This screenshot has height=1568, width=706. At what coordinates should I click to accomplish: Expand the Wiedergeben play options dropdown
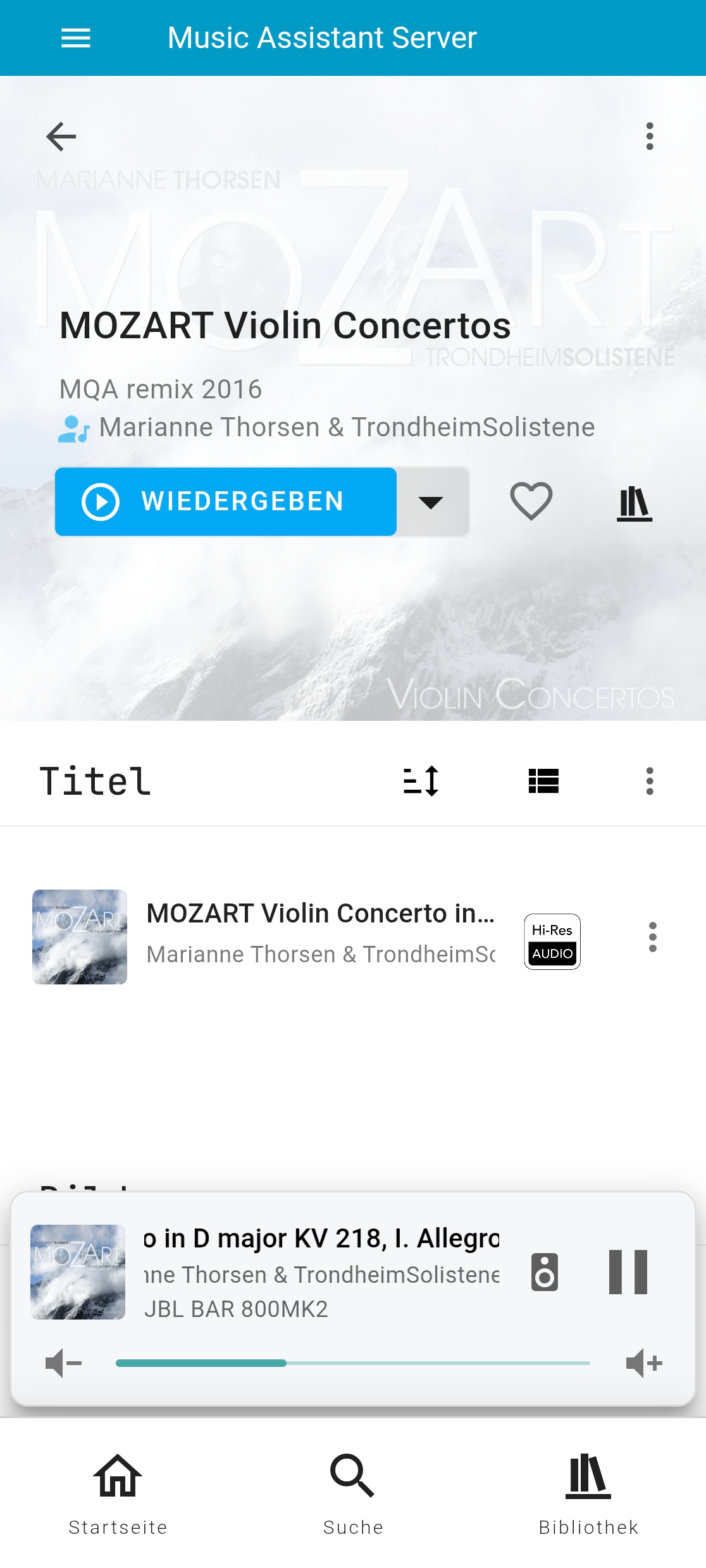(x=431, y=502)
